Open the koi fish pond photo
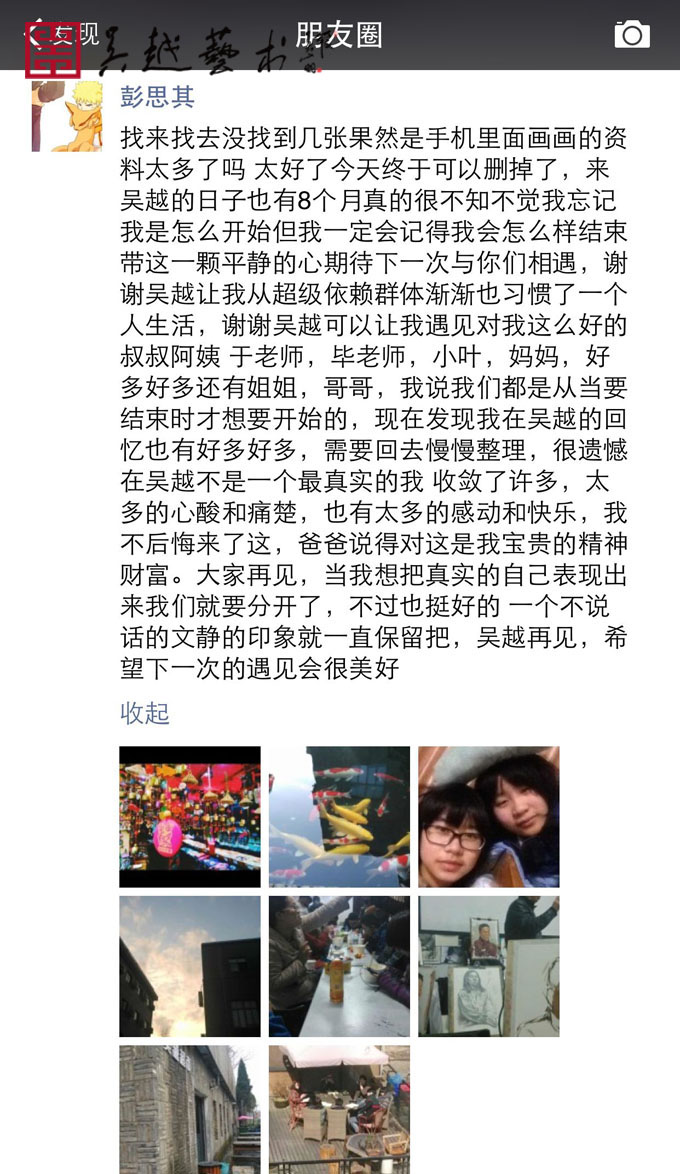680x1174 pixels. point(339,817)
